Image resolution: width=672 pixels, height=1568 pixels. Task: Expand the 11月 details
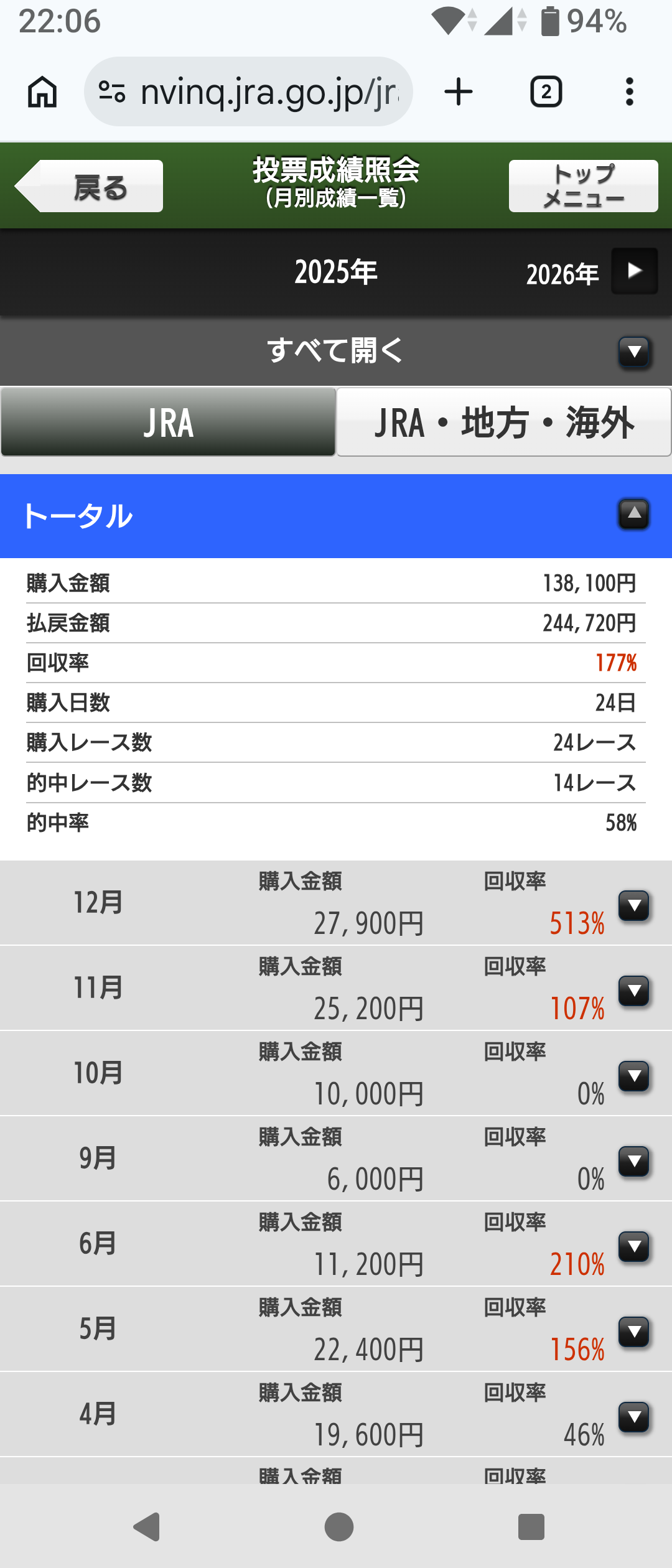pos(633,991)
